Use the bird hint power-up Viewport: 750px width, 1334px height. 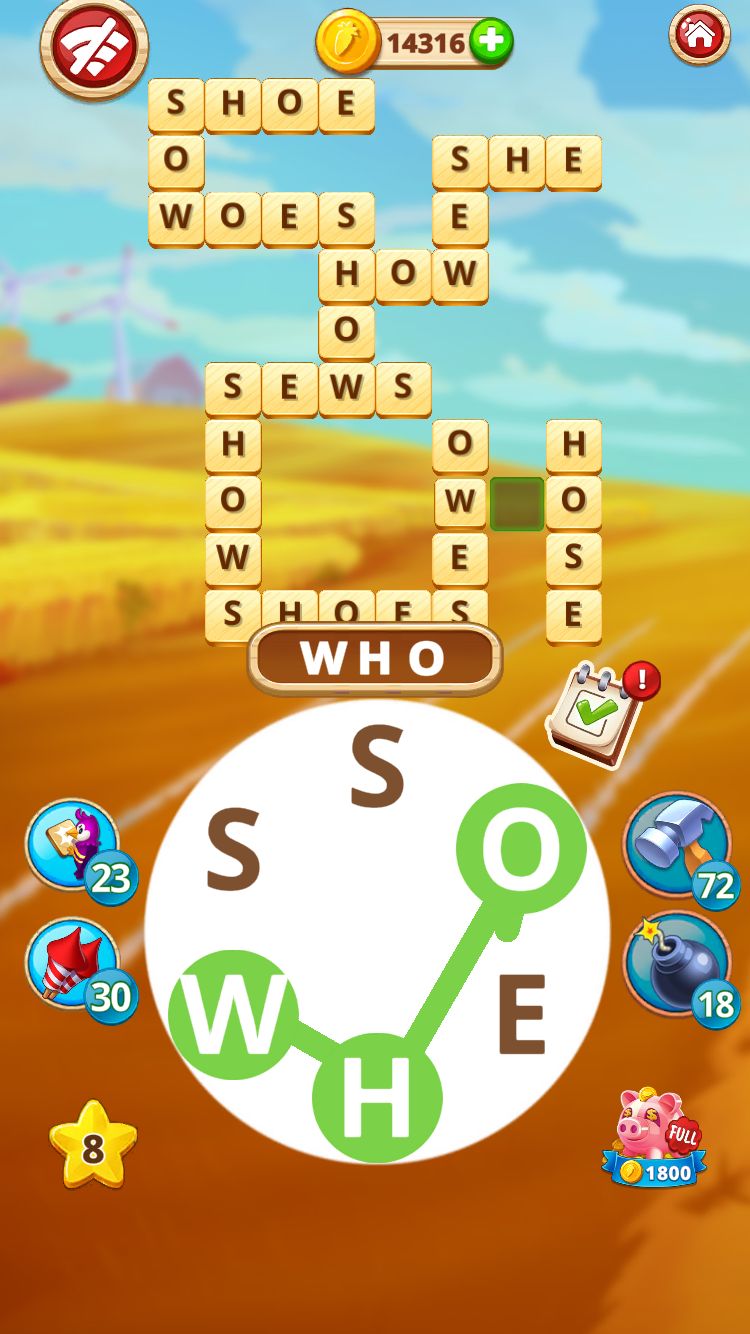tap(74, 844)
